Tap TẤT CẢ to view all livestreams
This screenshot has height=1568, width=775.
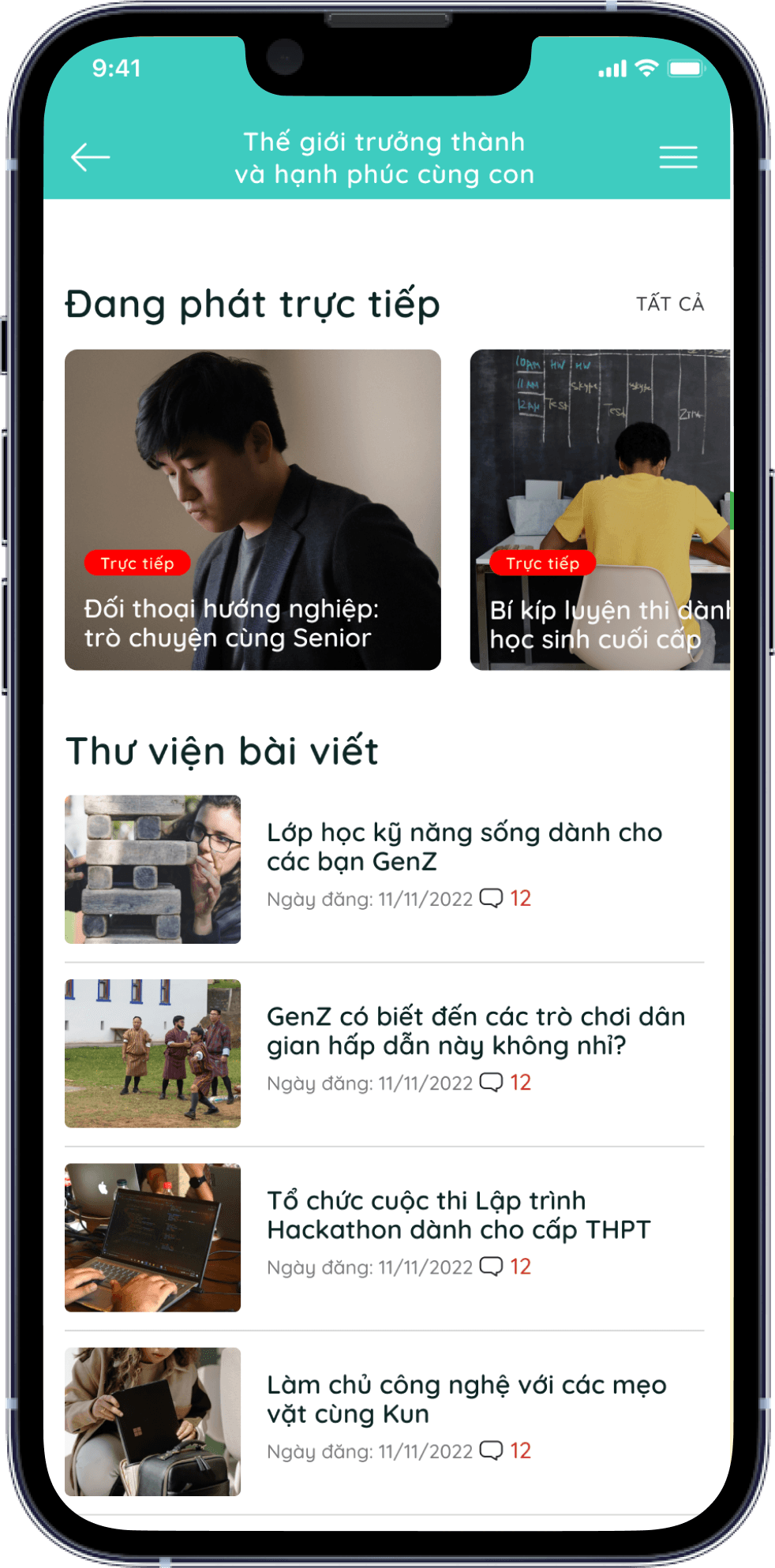coord(669,304)
